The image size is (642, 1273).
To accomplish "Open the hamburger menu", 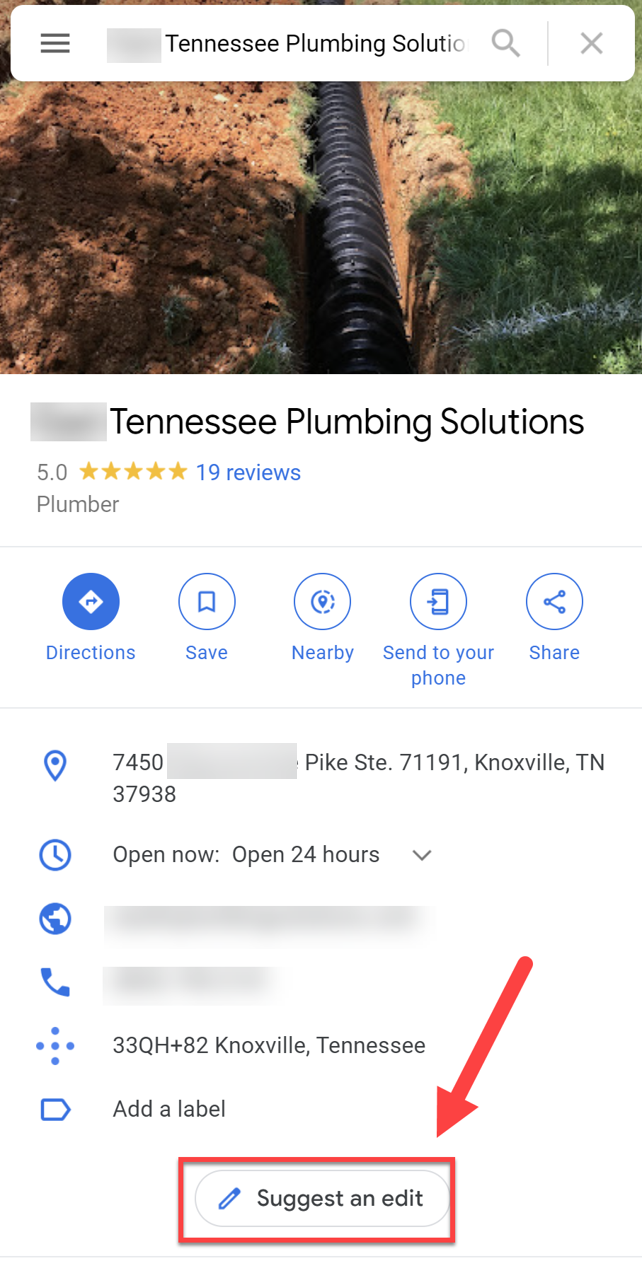I will (x=55, y=44).
